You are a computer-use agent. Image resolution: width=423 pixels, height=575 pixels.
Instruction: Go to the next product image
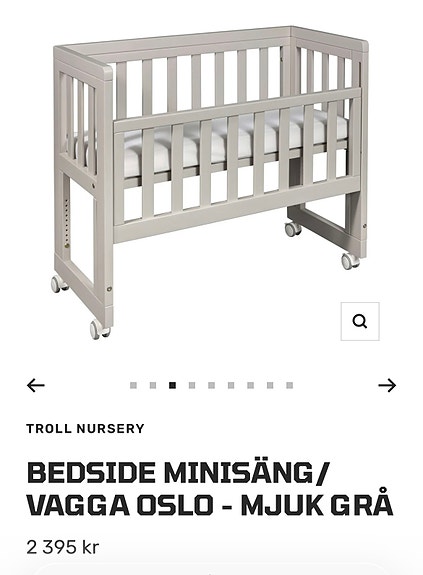tap(387, 385)
